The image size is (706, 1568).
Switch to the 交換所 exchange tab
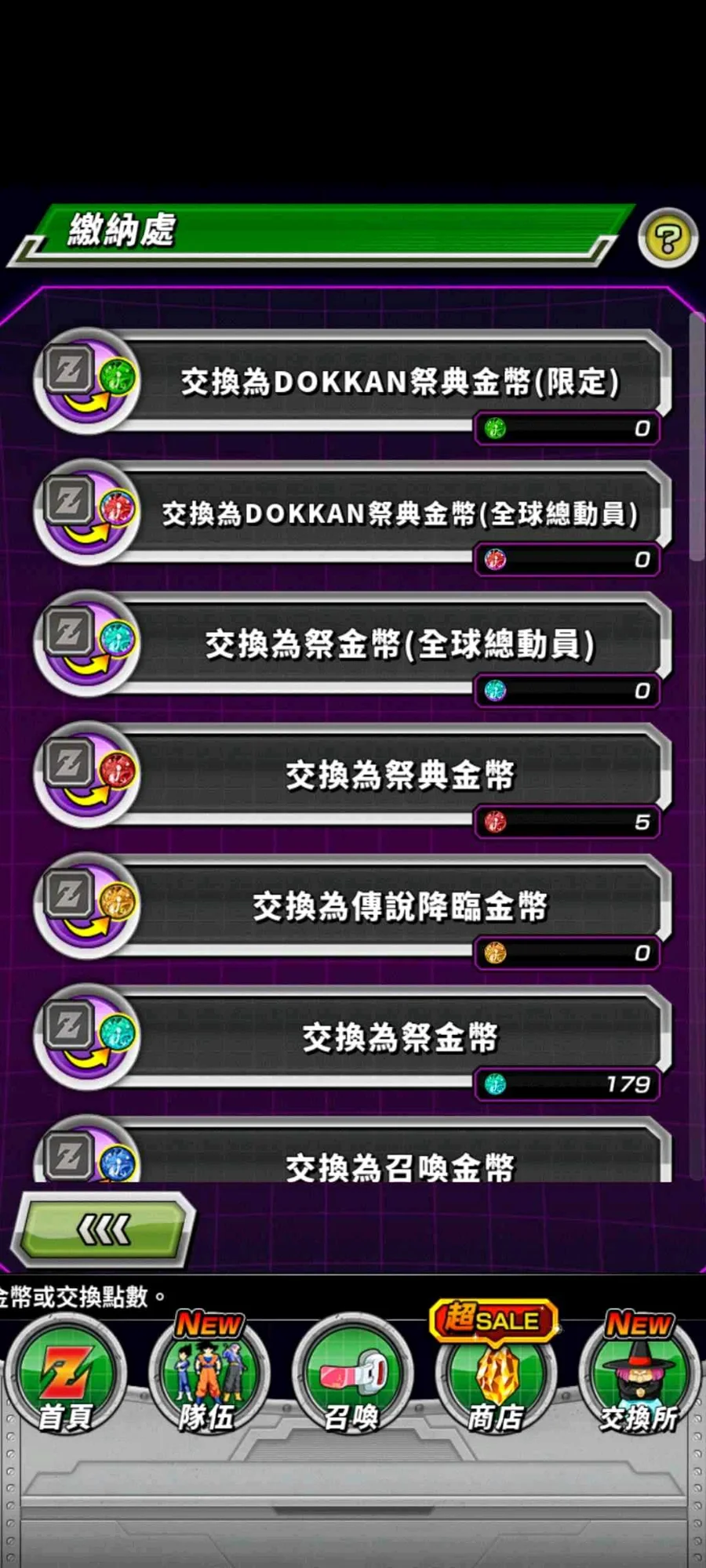click(639, 1378)
